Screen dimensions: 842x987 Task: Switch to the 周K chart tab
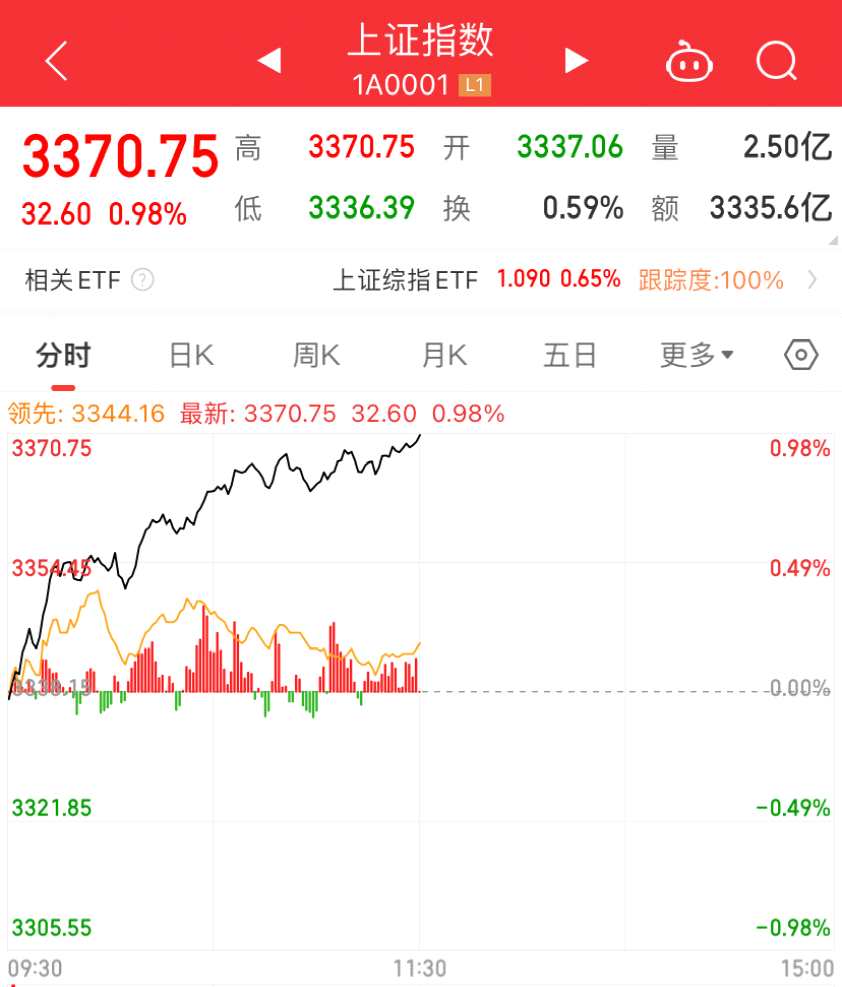click(x=317, y=355)
